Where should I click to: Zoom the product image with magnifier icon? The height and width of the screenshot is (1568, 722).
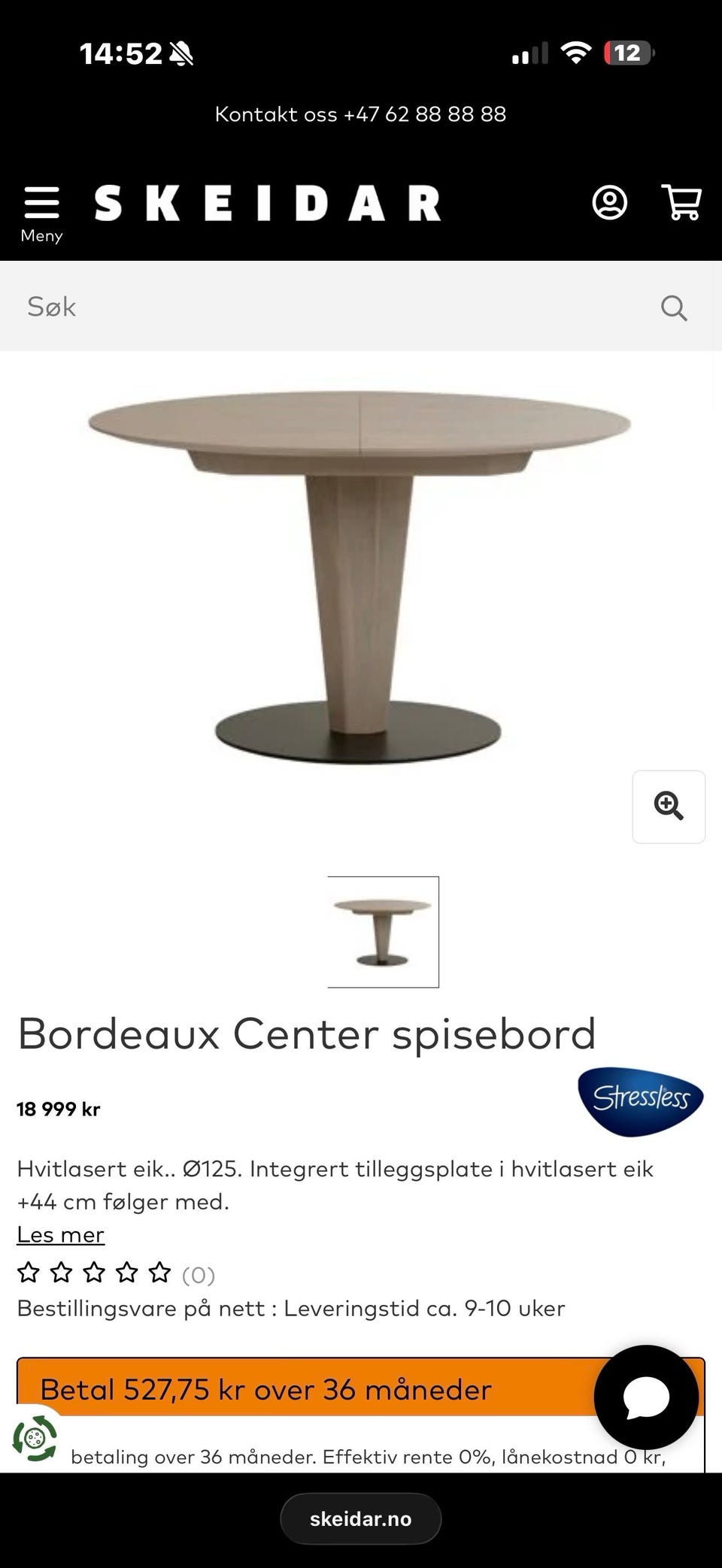[668, 807]
